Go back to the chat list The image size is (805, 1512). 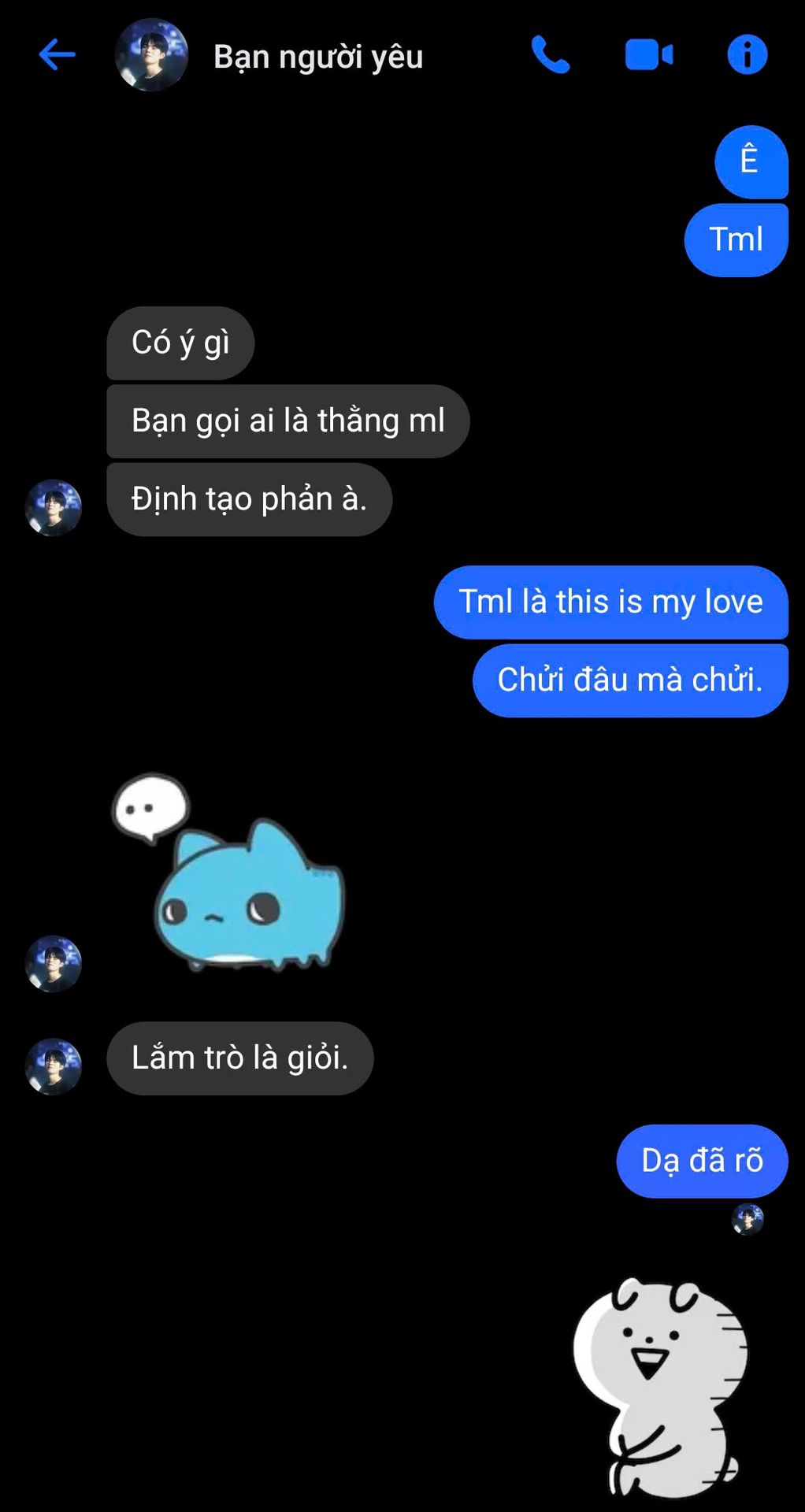point(57,55)
